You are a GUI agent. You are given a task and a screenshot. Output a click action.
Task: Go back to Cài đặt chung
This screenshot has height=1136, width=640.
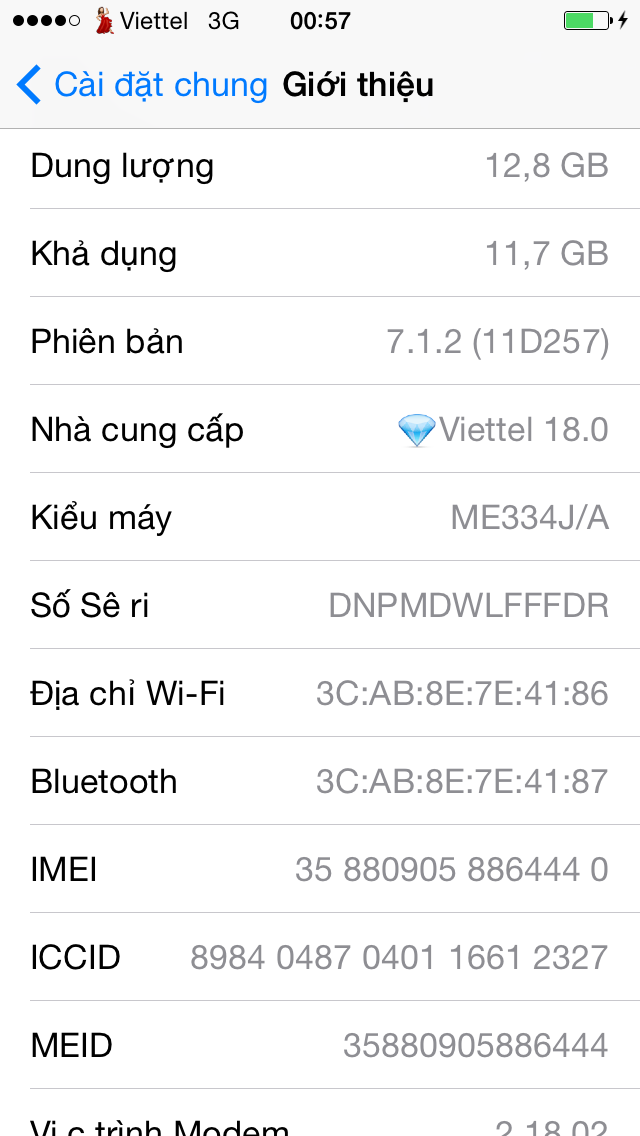point(142,85)
